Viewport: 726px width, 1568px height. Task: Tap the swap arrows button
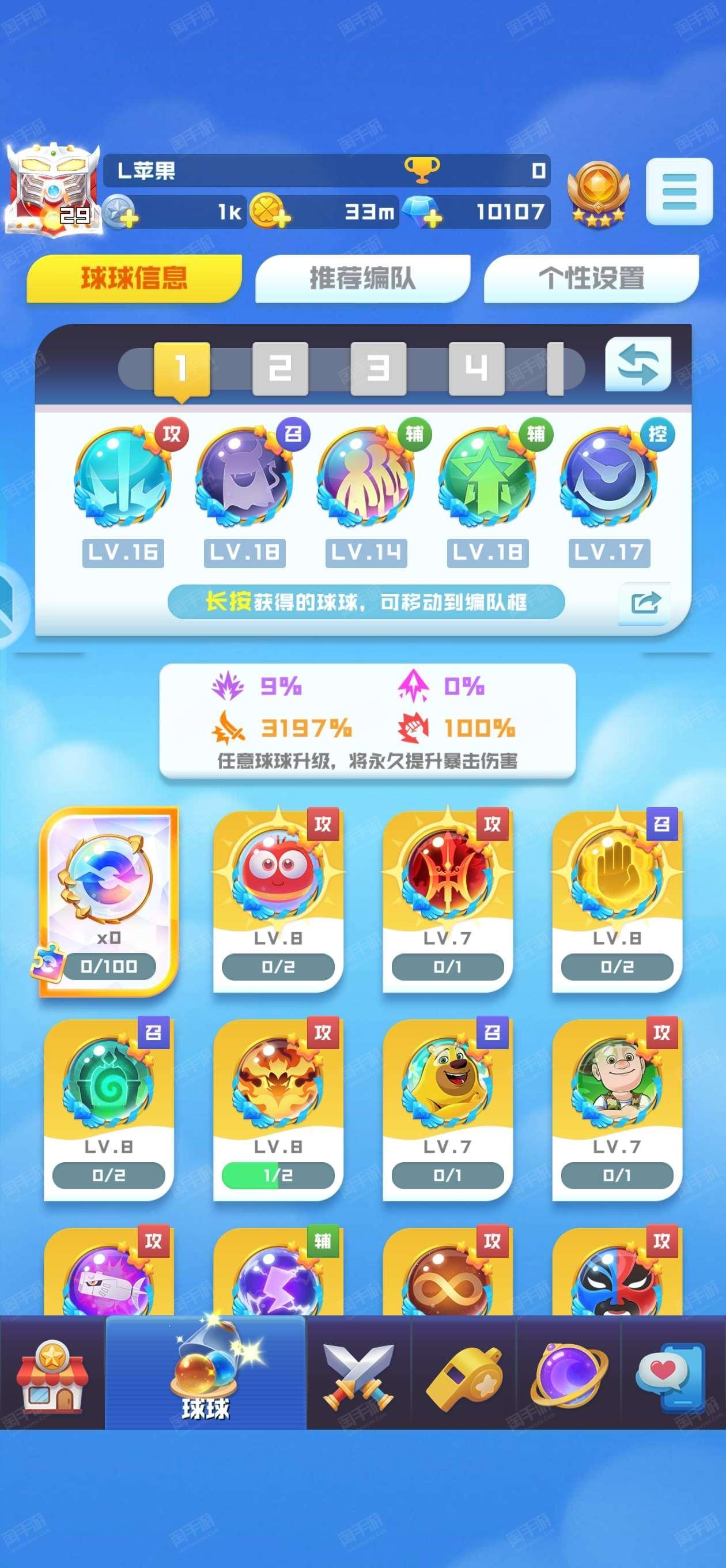click(x=638, y=364)
